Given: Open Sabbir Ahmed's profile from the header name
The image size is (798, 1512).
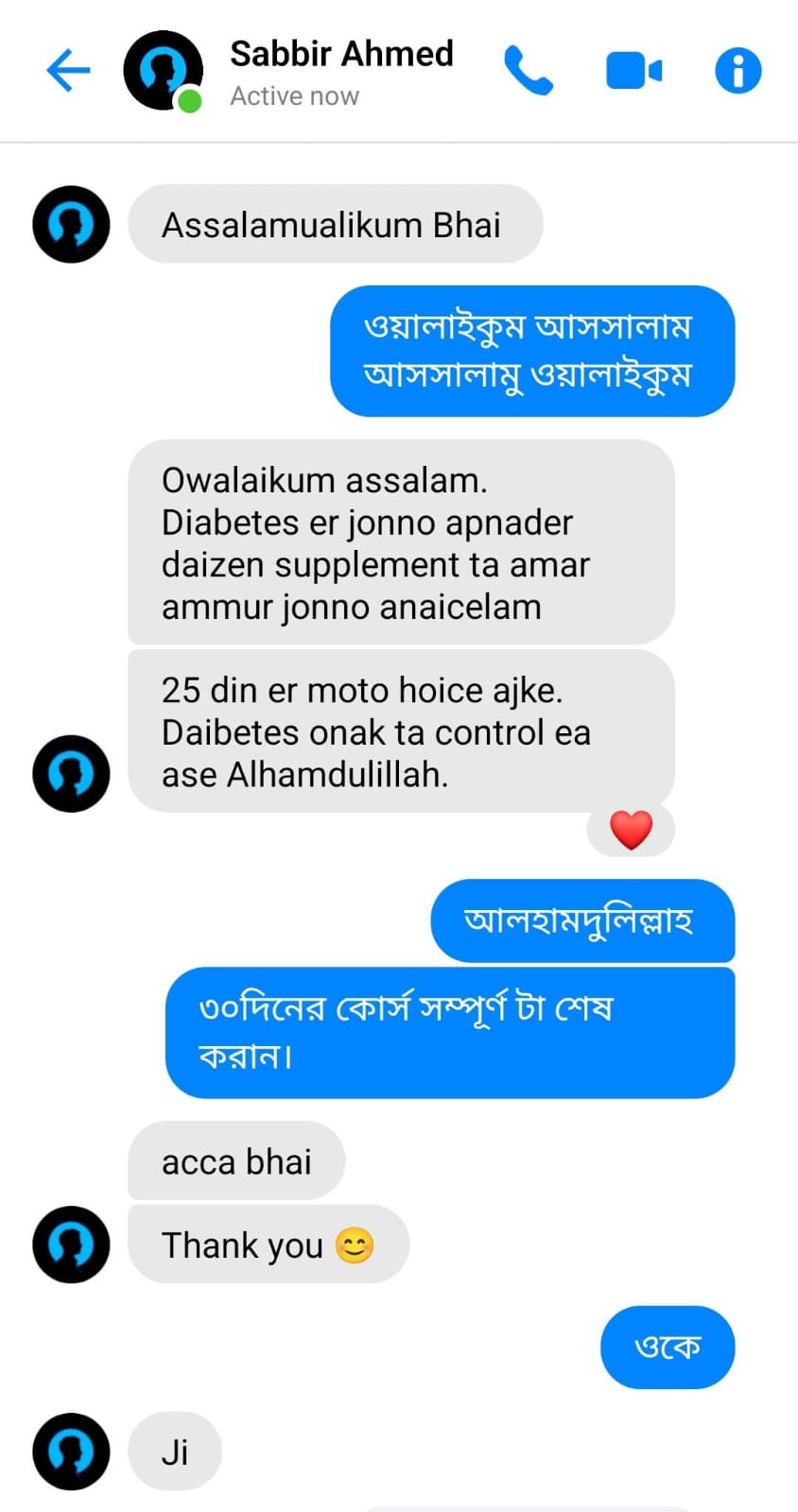Looking at the screenshot, I should point(341,55).
